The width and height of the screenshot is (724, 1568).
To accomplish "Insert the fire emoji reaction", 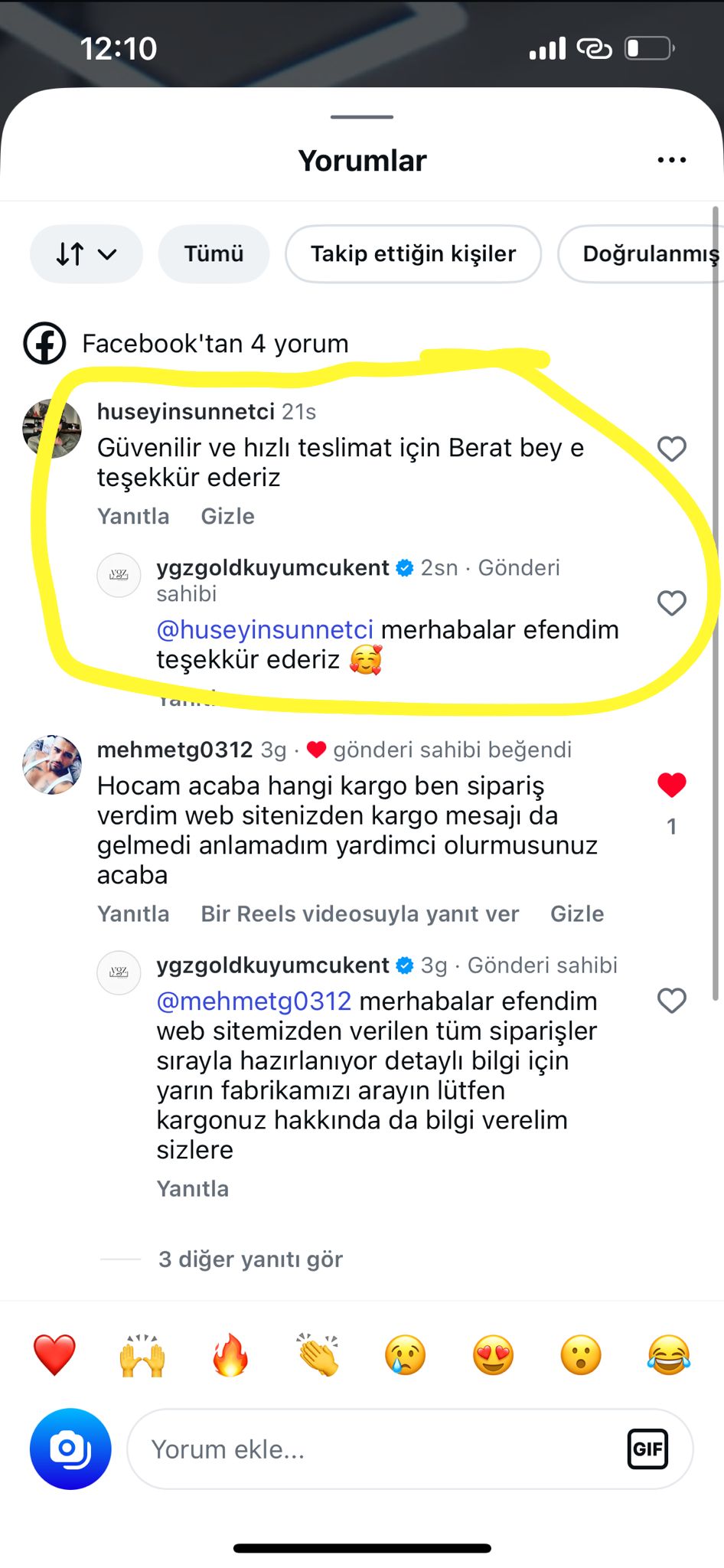I will tap(230, 1355).
